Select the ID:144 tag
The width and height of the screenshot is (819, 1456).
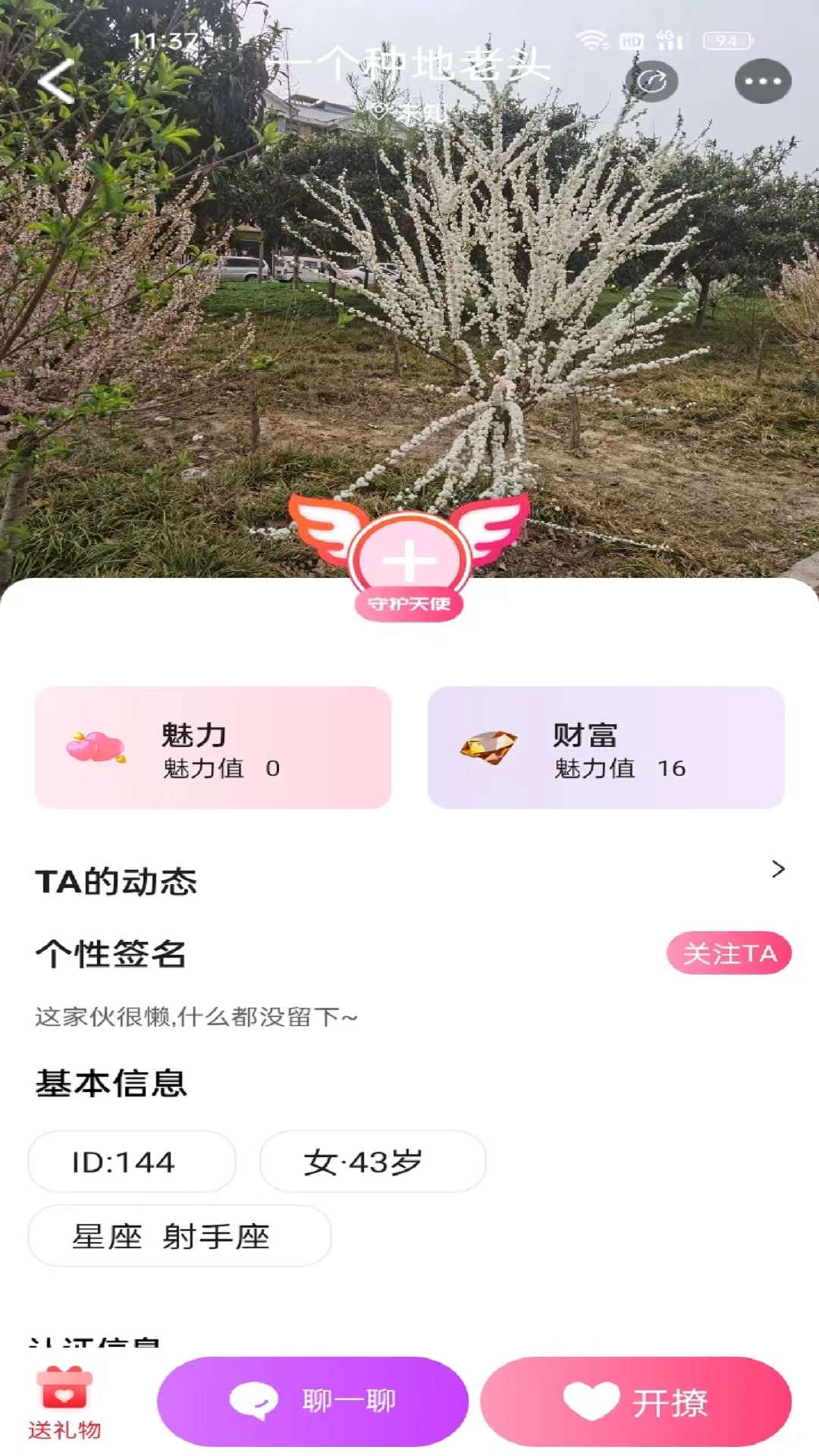(131, 1163)
